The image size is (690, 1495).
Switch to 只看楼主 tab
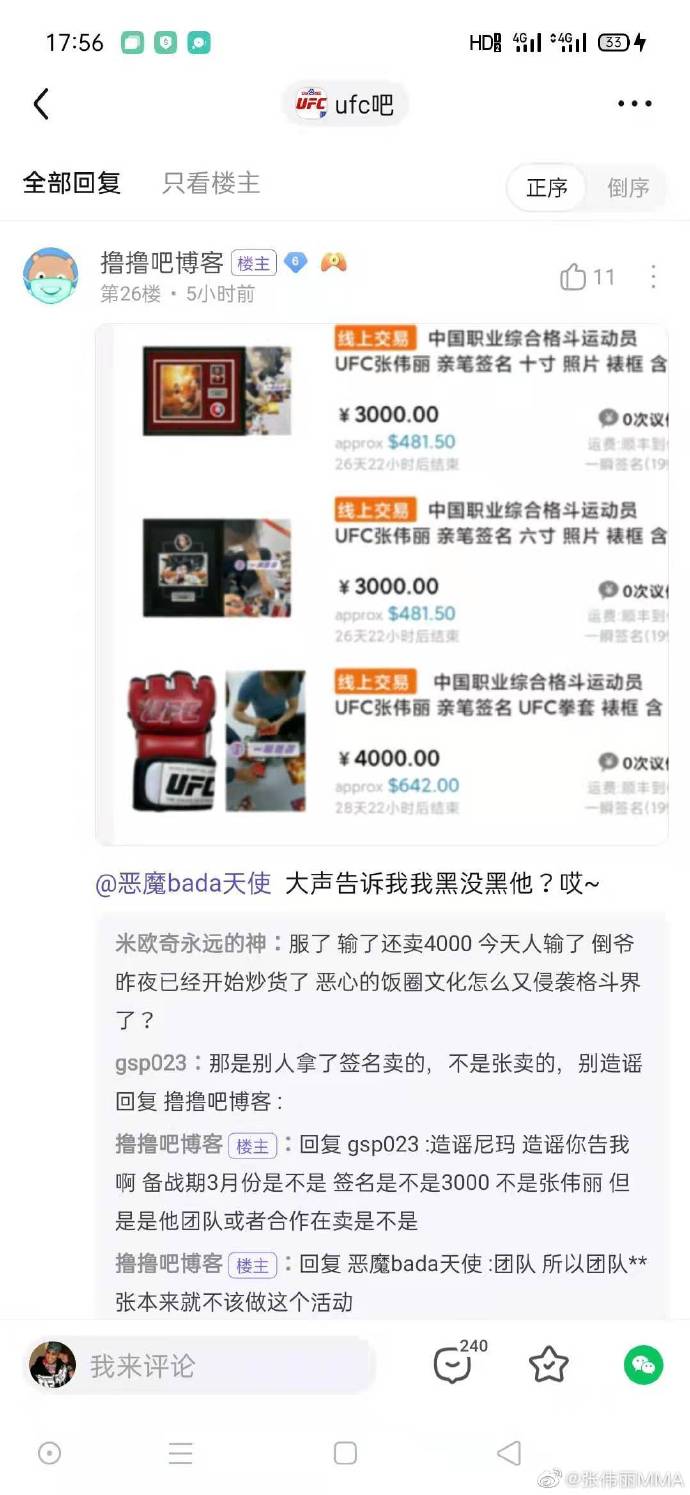211,183
